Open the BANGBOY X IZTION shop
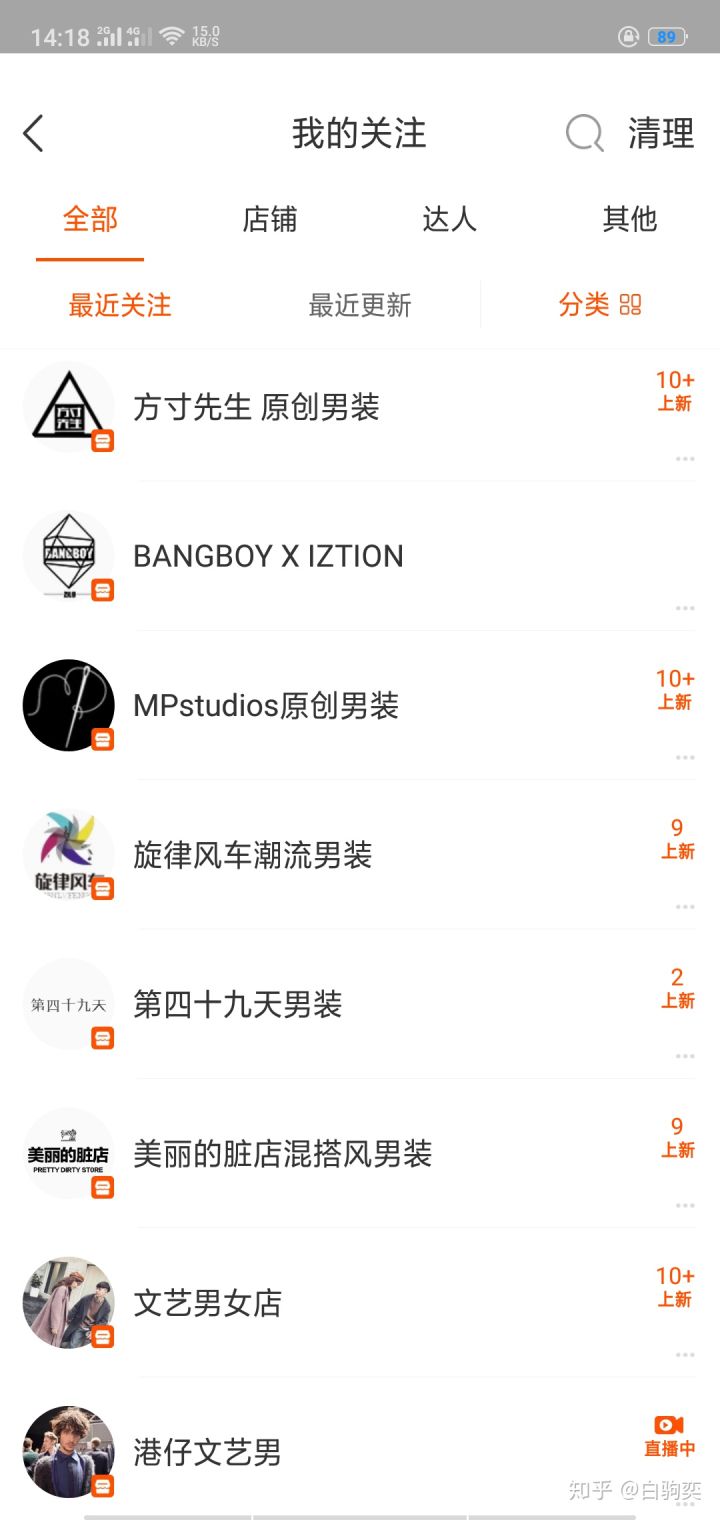 tap(268, 556)
